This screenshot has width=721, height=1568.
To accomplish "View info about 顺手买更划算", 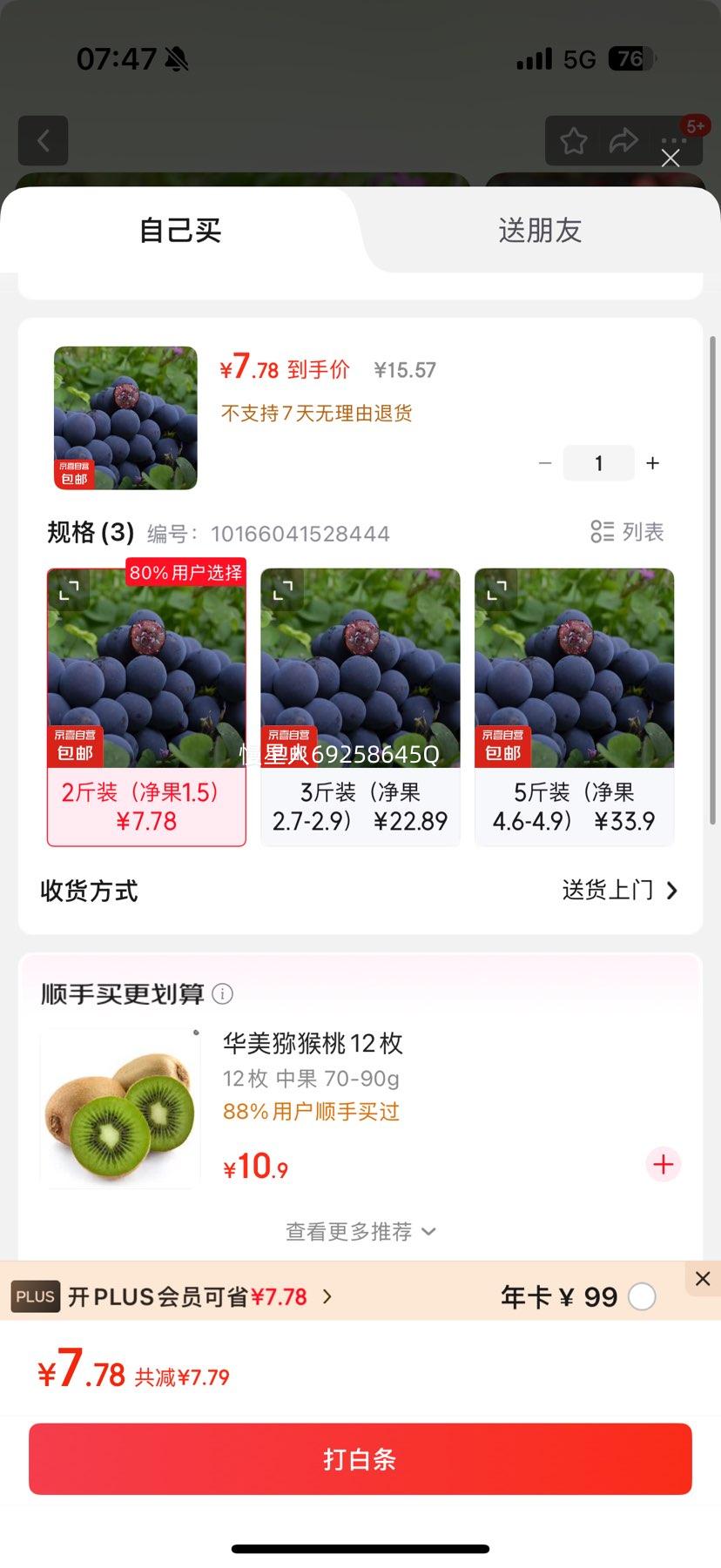I will [x=223, y=993].
